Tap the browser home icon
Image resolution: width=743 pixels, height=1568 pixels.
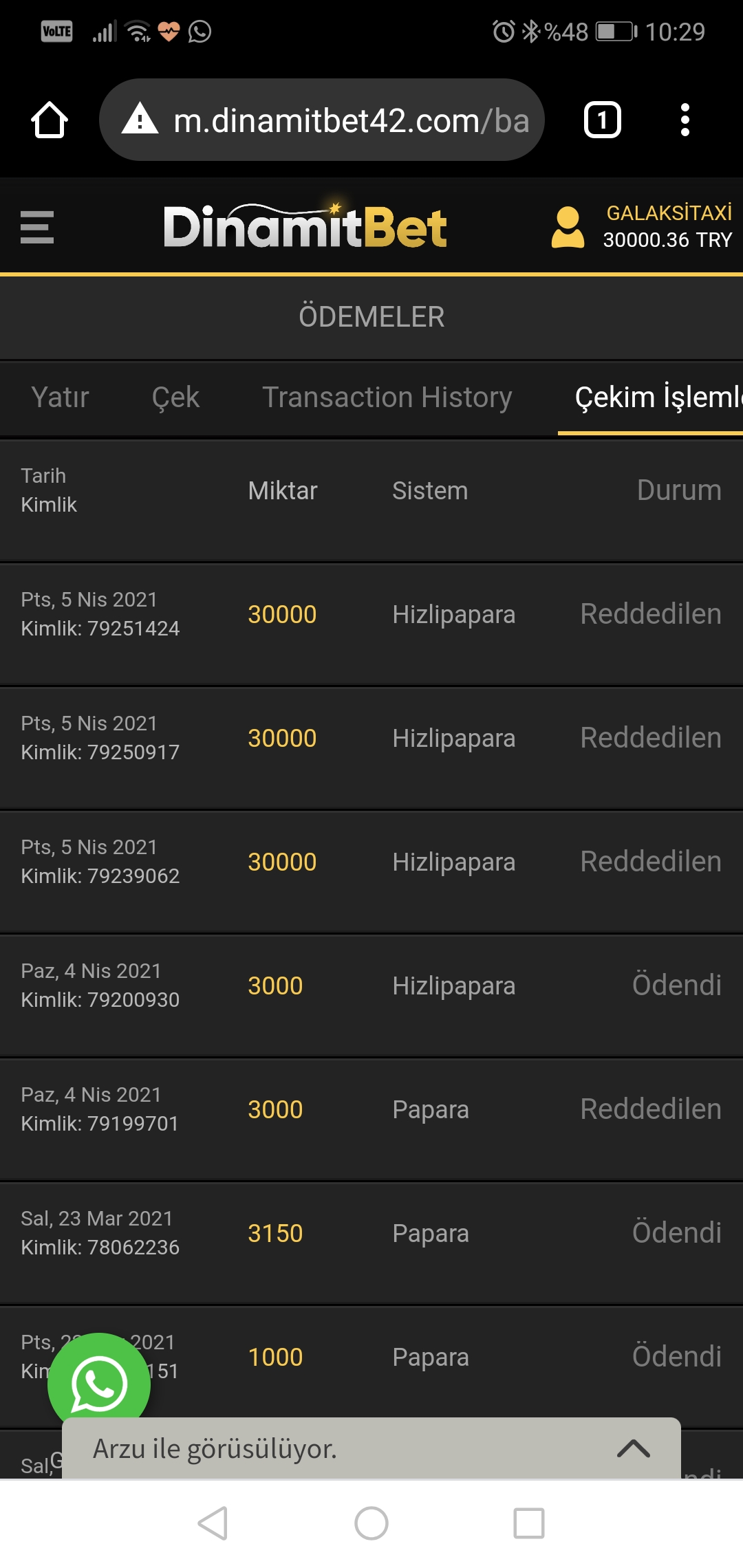(50, 120)
